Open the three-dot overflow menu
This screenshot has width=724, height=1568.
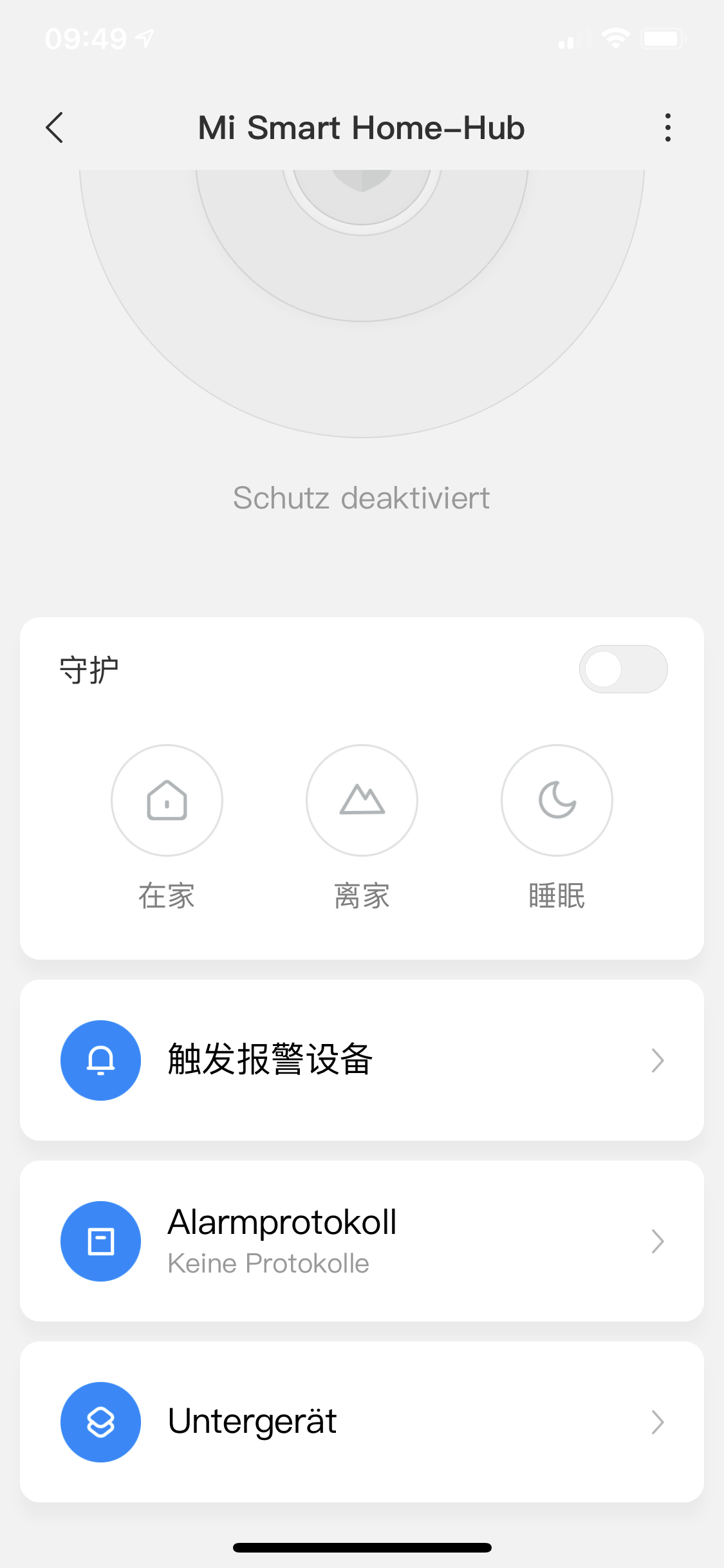(x=668, y=127)
